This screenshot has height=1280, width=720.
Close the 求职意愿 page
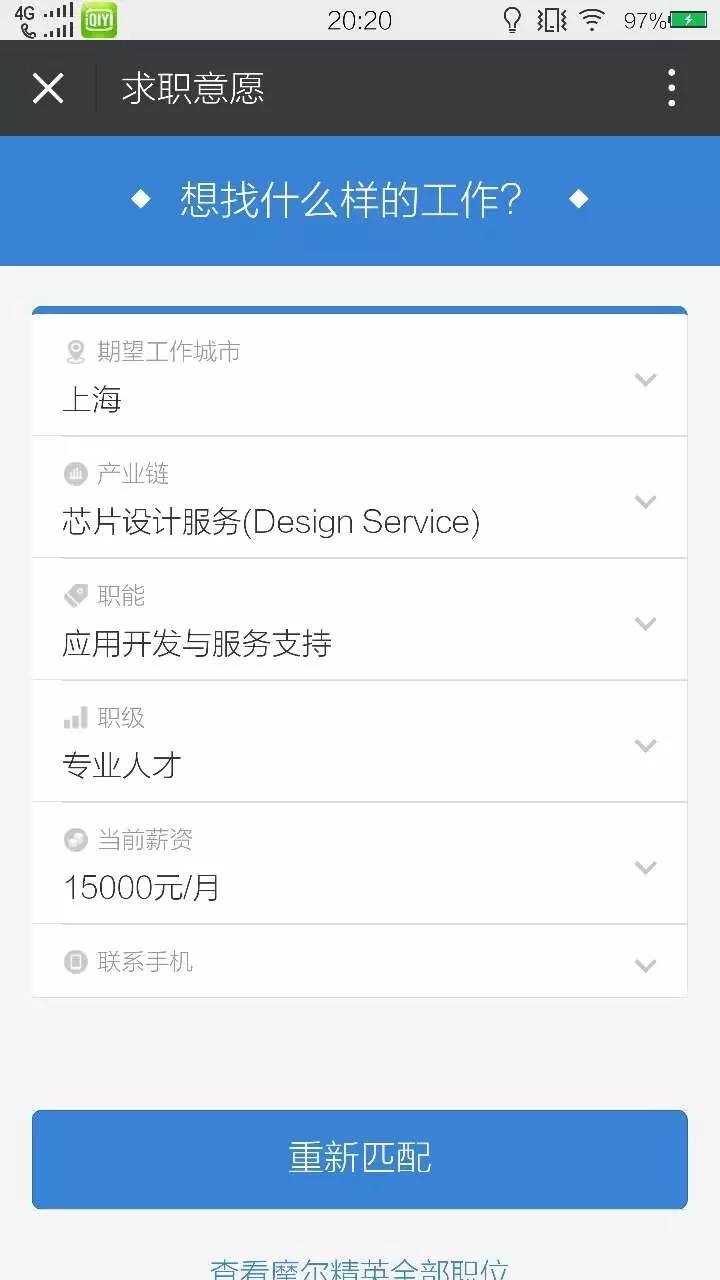point(48,88)
